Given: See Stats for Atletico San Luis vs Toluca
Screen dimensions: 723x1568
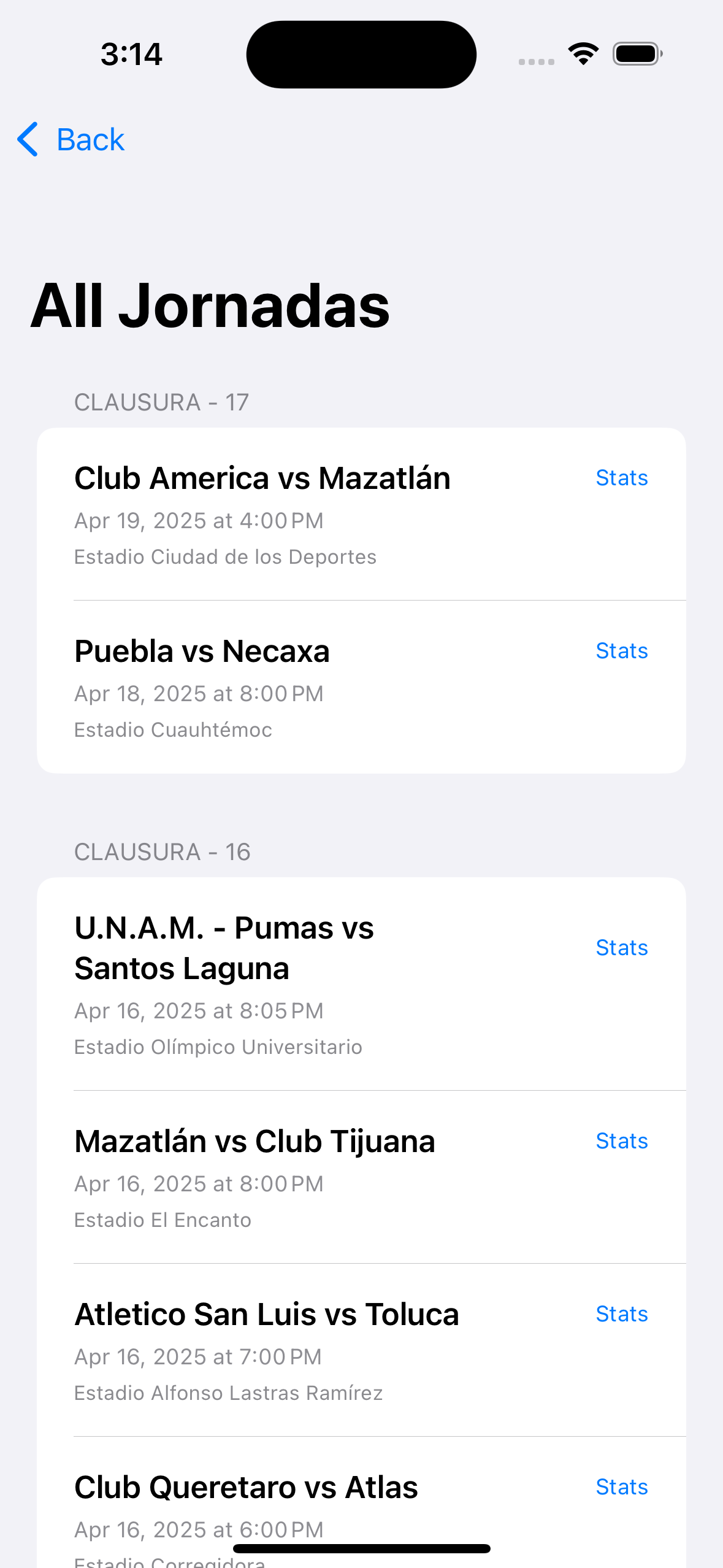Looking at the screenshot, I should (x=621, y=1314).
